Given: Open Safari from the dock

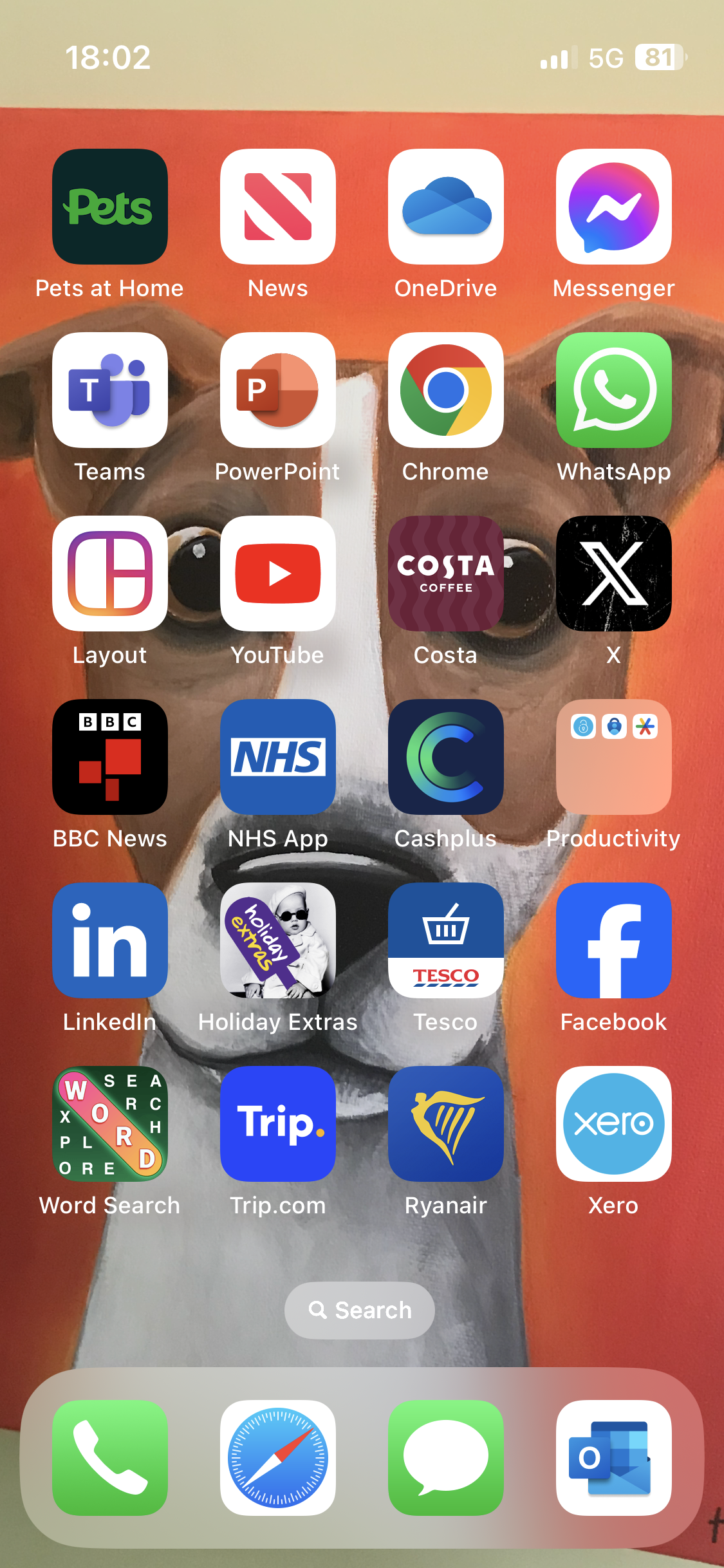Looking at the screenshot, I should coord(278,1458).
